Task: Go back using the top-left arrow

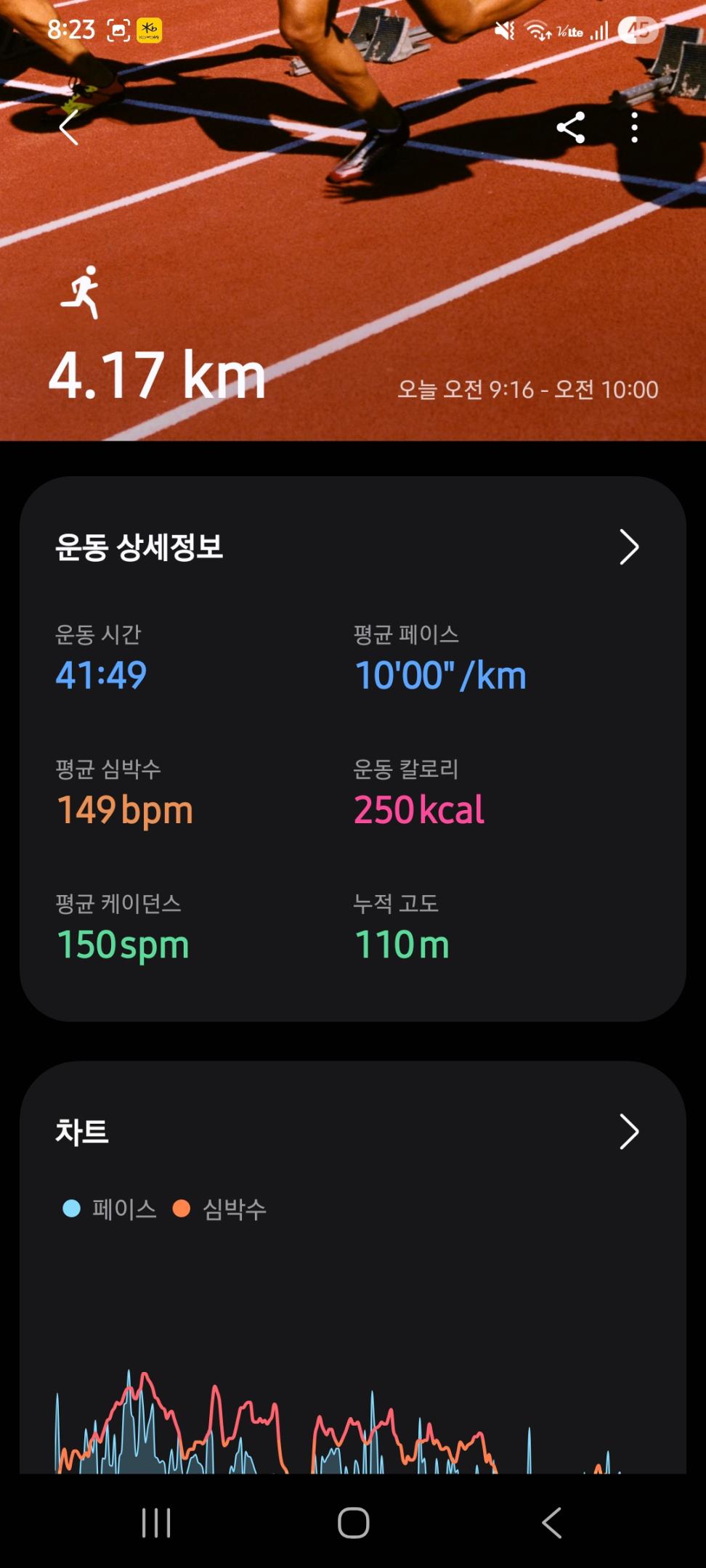Action: (69, 128)
